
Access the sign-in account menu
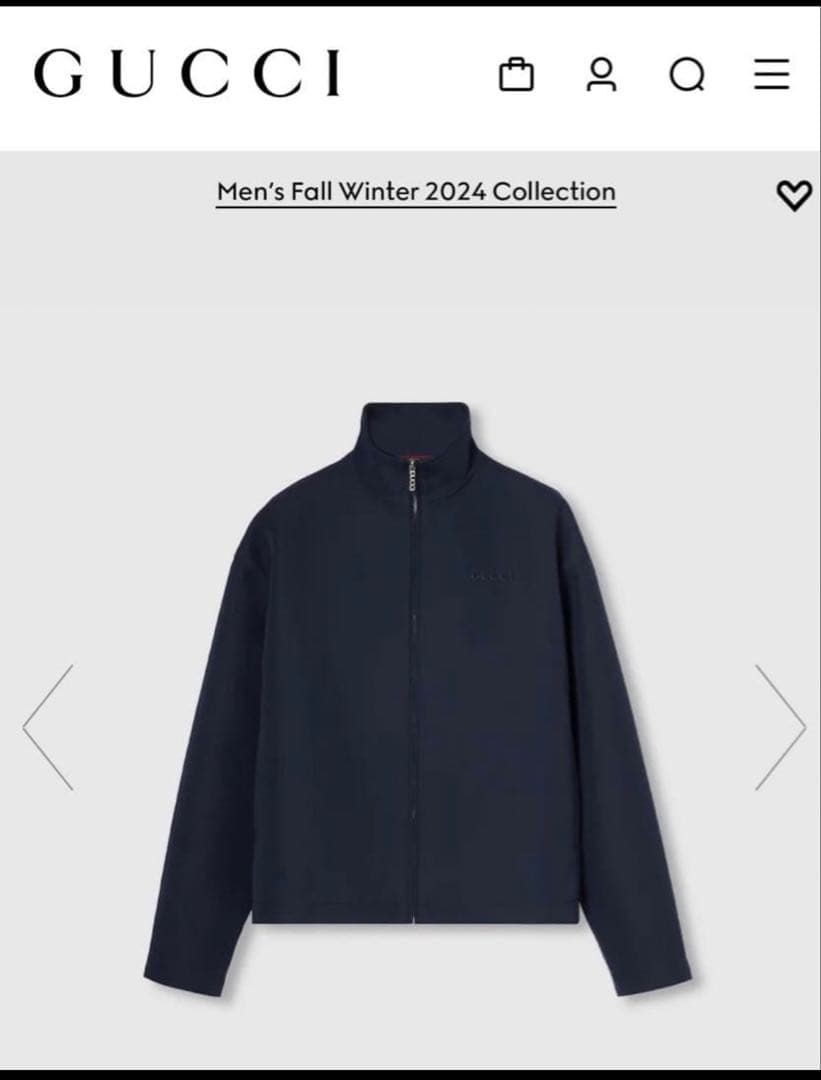tap(600, 72)
